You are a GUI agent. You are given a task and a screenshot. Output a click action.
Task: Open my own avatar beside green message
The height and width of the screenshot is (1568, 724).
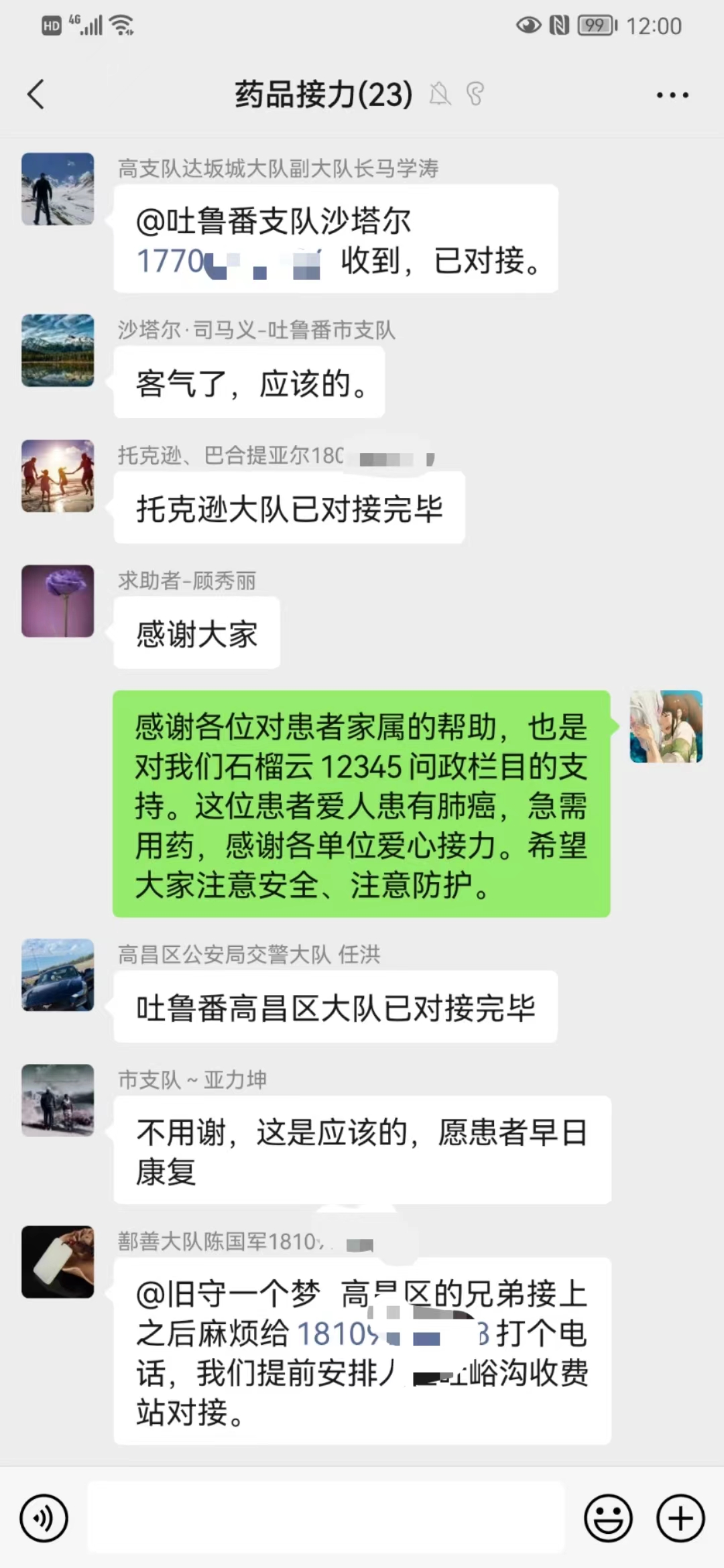pyautogui.click(x=666, y=727)
